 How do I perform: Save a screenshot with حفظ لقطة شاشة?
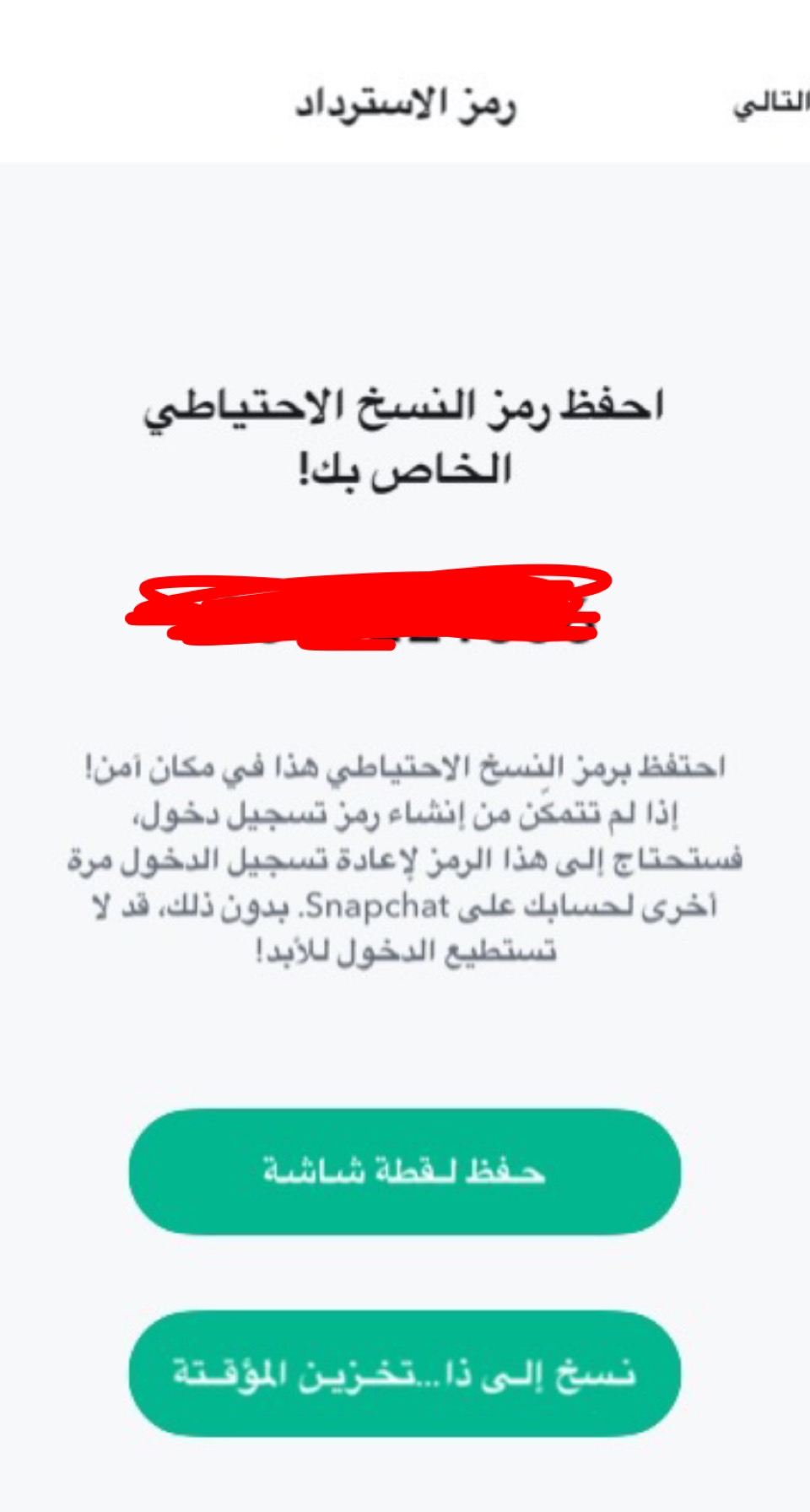(404, 1172)
